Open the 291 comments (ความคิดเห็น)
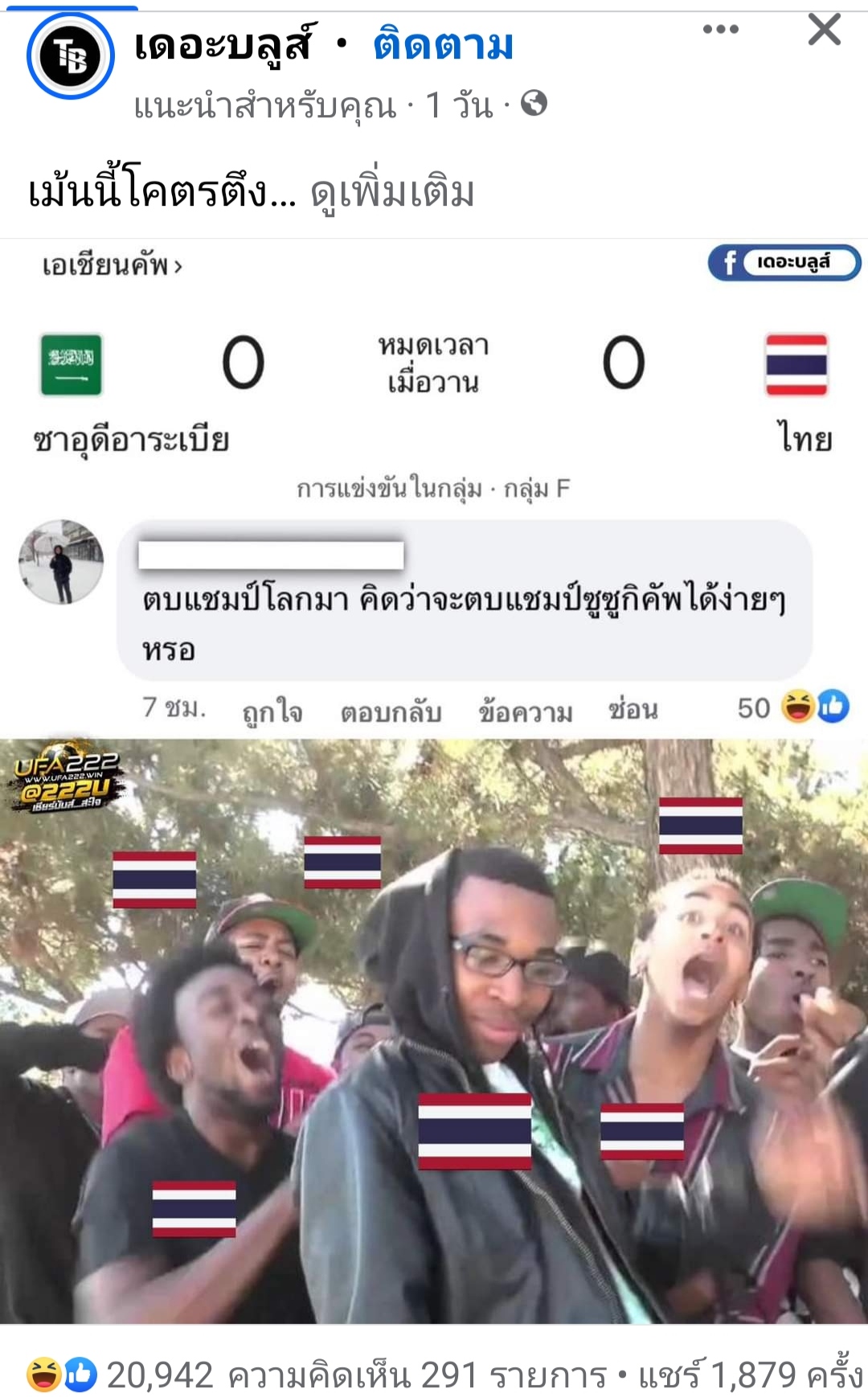 point(416,1375)
